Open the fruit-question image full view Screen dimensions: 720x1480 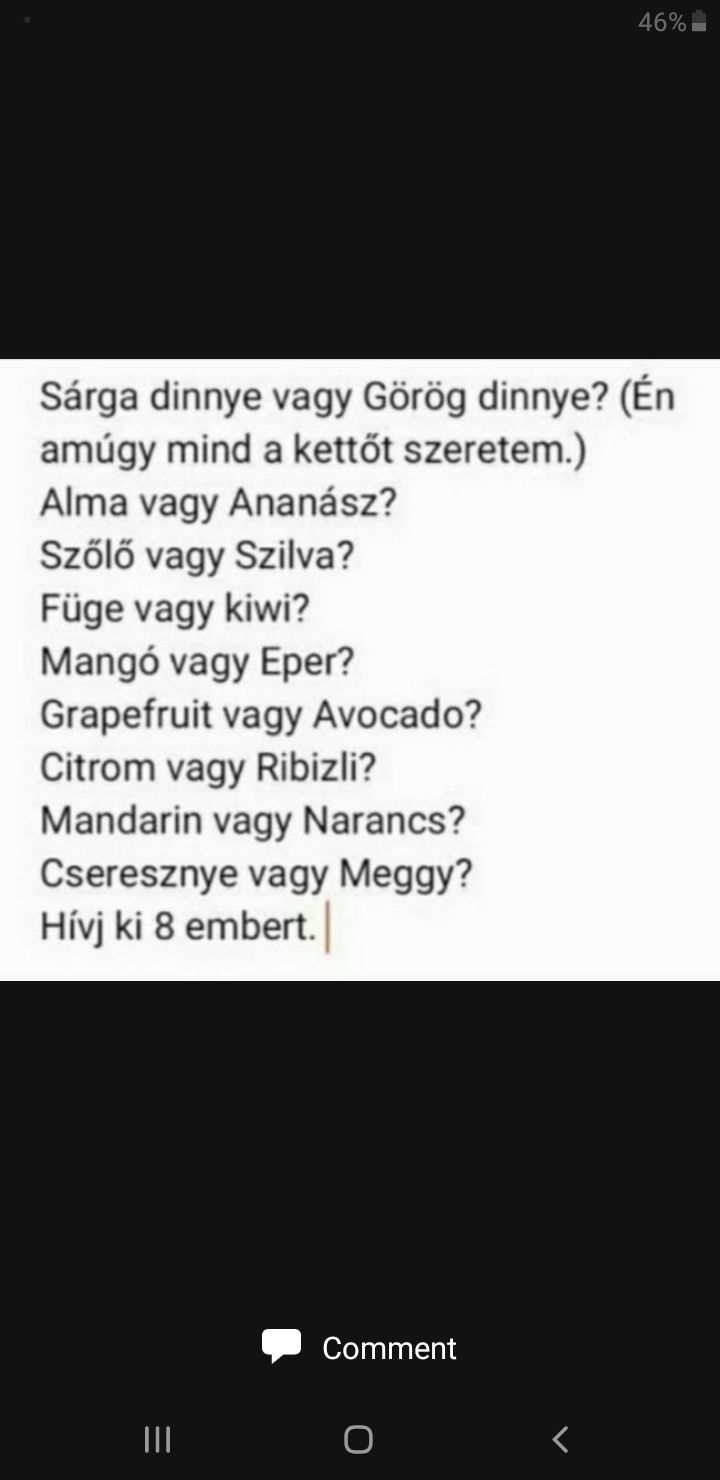point(360,669)
